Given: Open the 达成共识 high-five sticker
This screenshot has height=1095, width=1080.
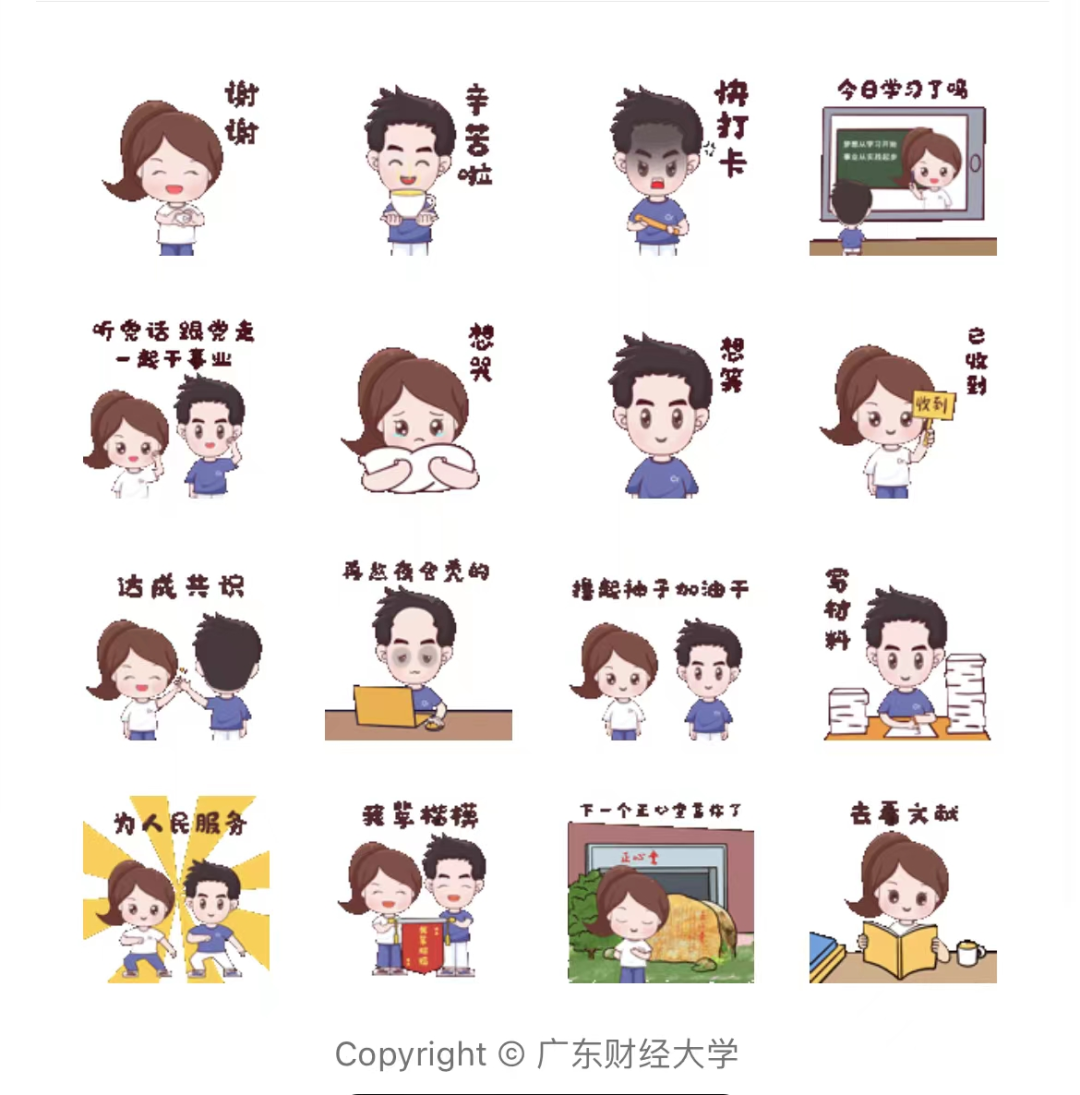Looking at the screenshot, I should [177, 655].
